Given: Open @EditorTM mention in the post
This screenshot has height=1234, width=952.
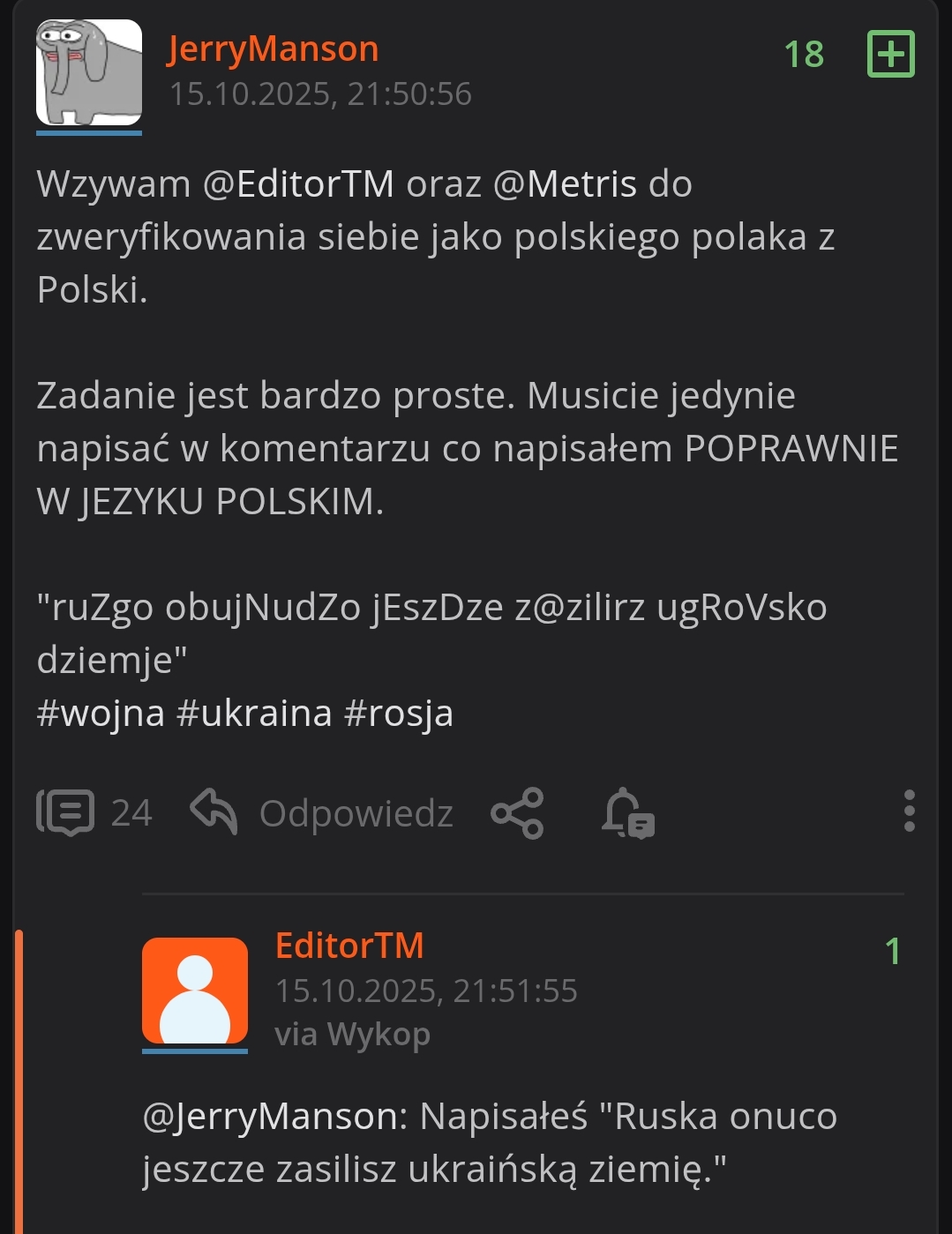Looking at the screenshot, I should [298, 184].
